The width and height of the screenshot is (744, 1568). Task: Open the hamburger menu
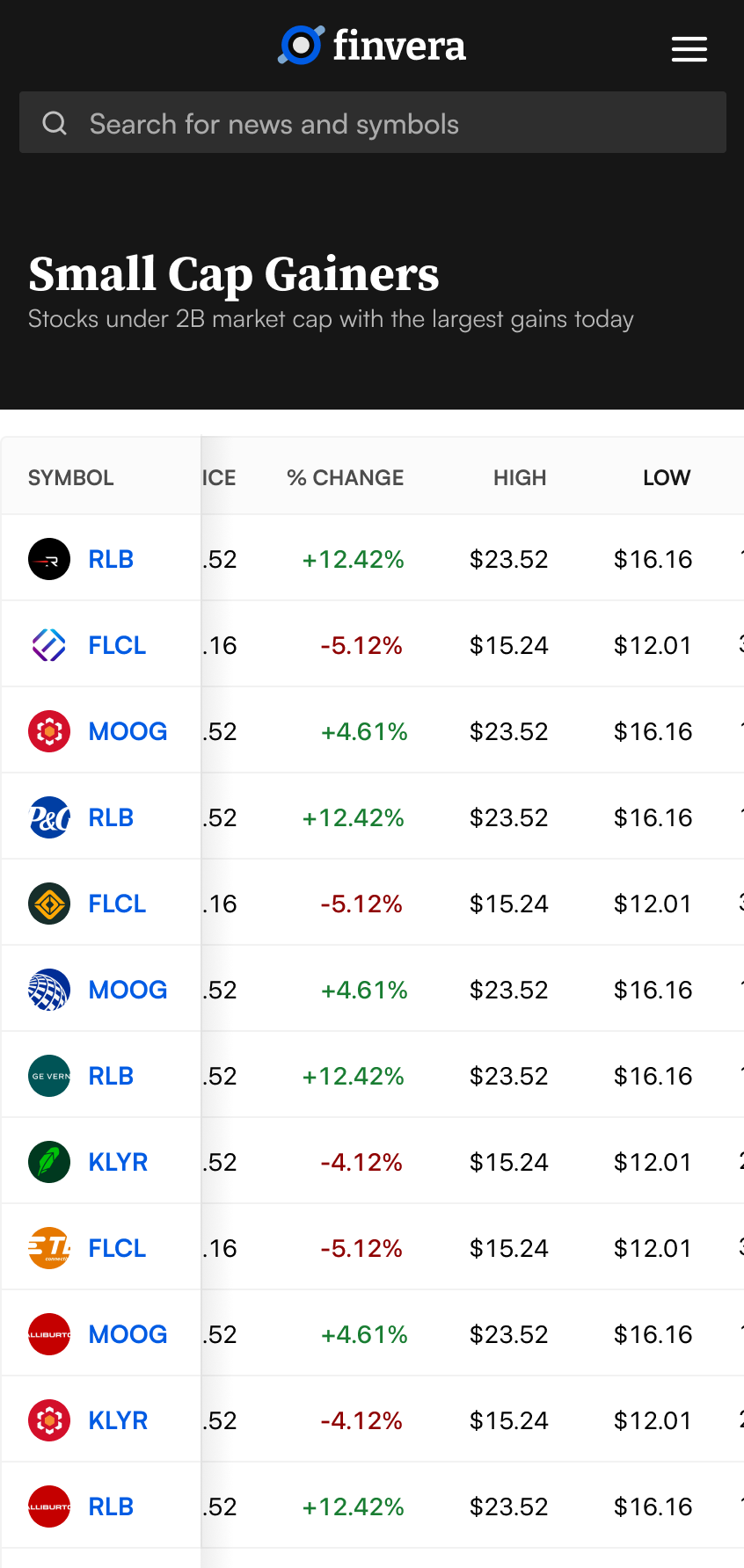689,49
